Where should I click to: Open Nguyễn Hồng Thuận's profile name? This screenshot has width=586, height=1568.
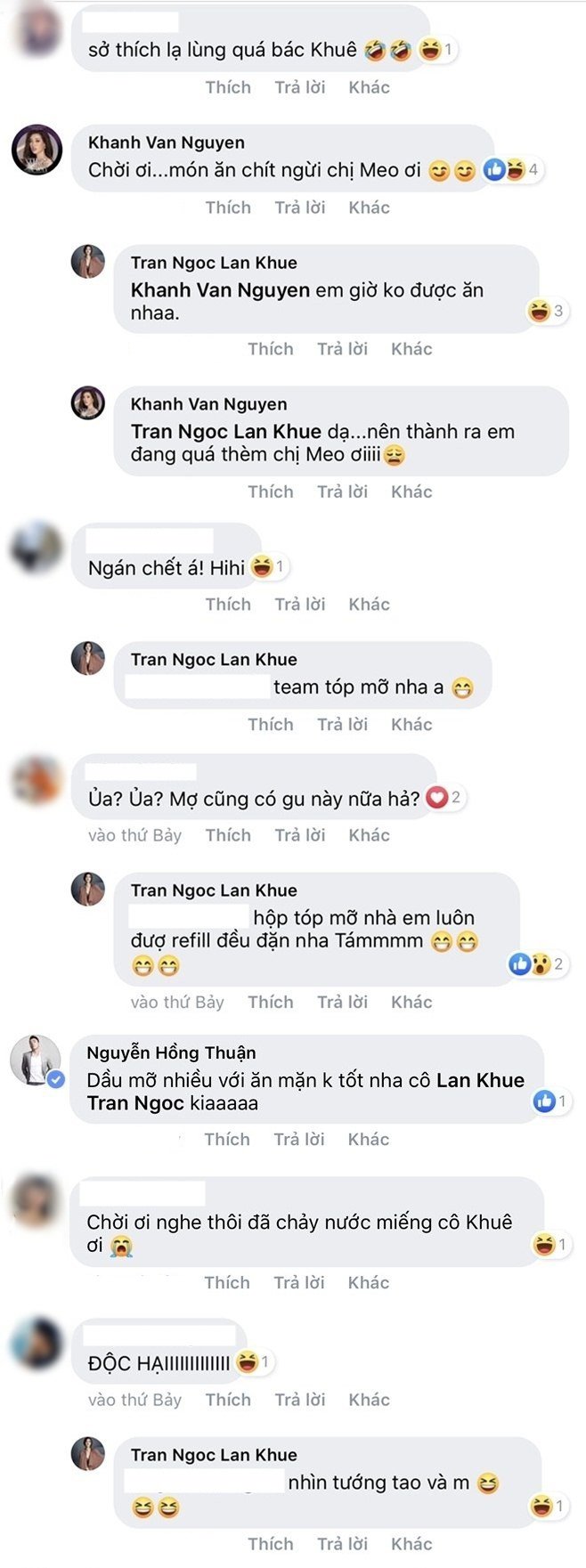point(171,1053)
